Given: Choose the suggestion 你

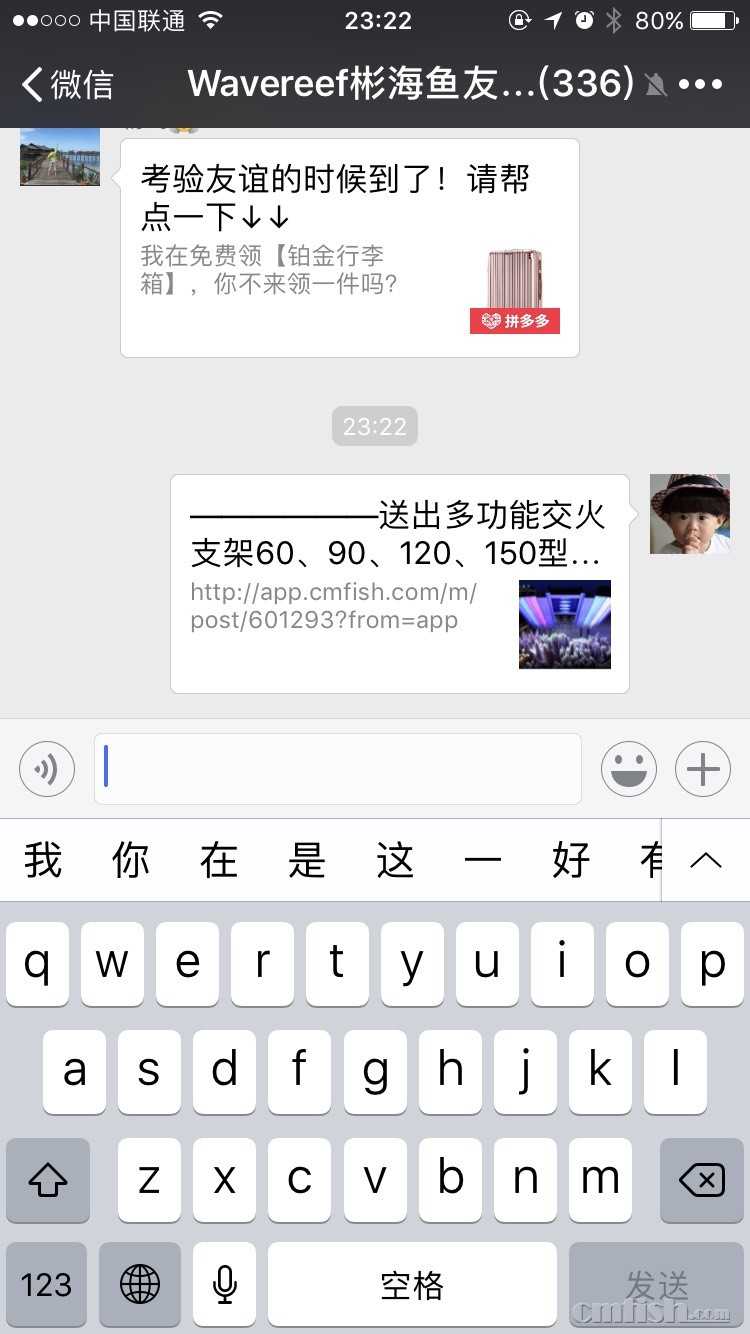Looking at the screenshot, I should click(131, 860).
